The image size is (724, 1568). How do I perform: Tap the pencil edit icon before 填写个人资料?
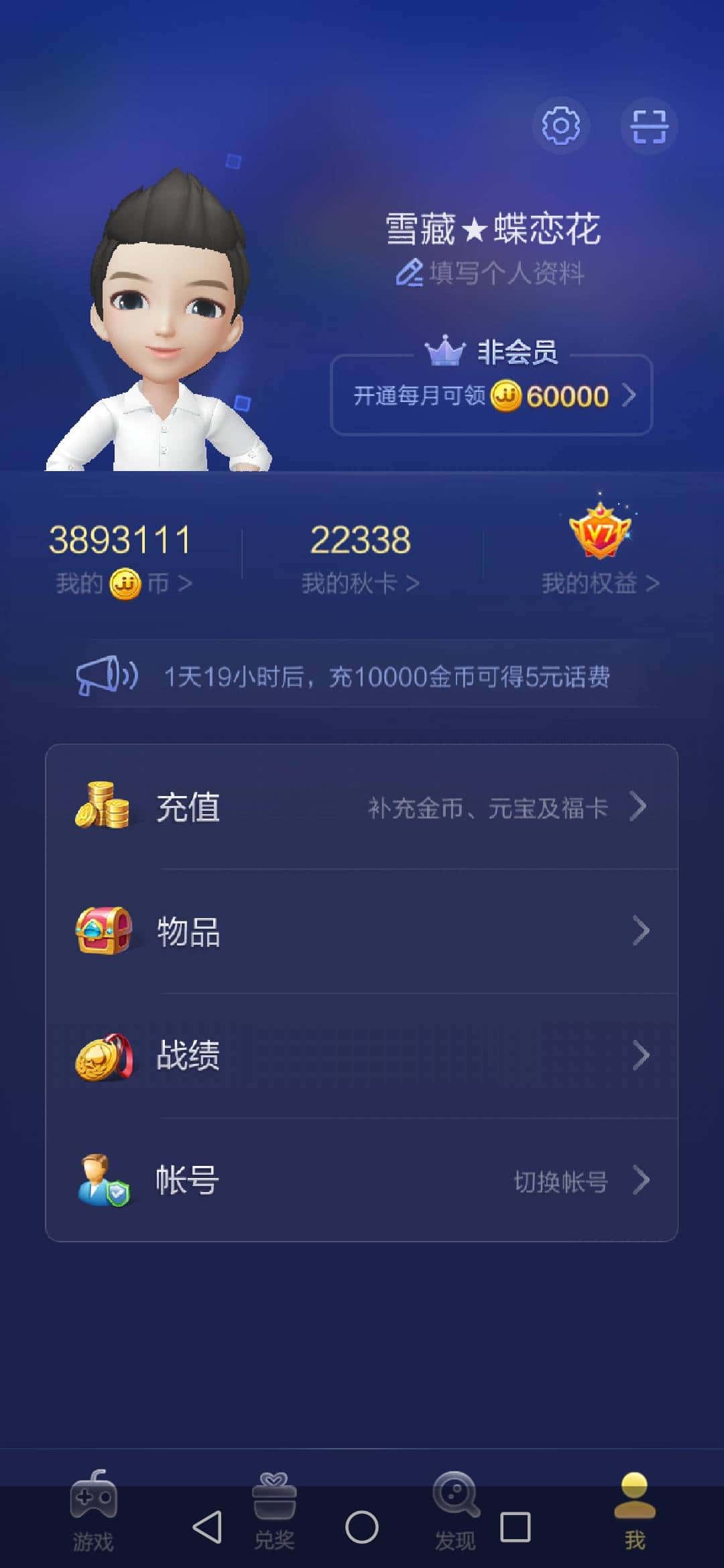(410, 273)
